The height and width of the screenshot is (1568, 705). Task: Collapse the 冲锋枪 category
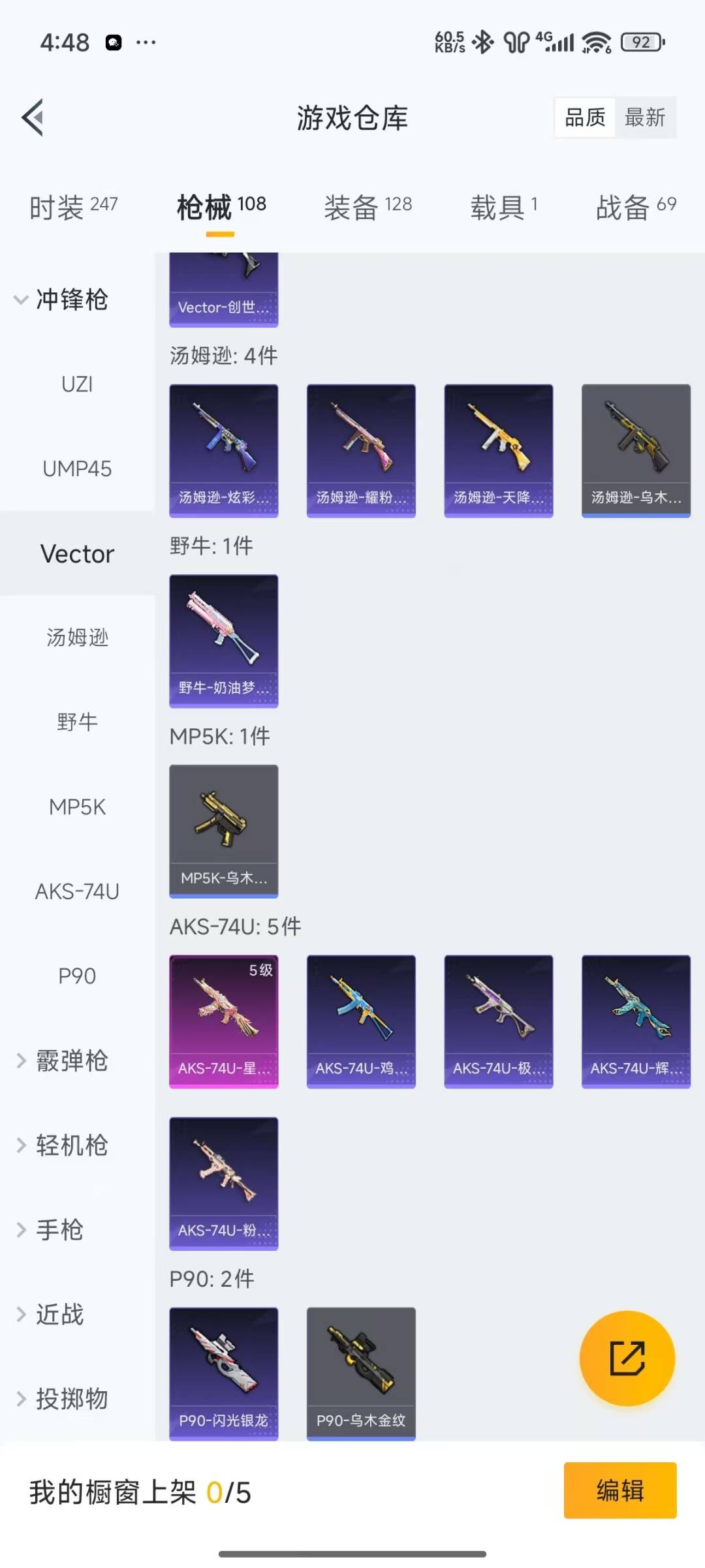(62, 300)
